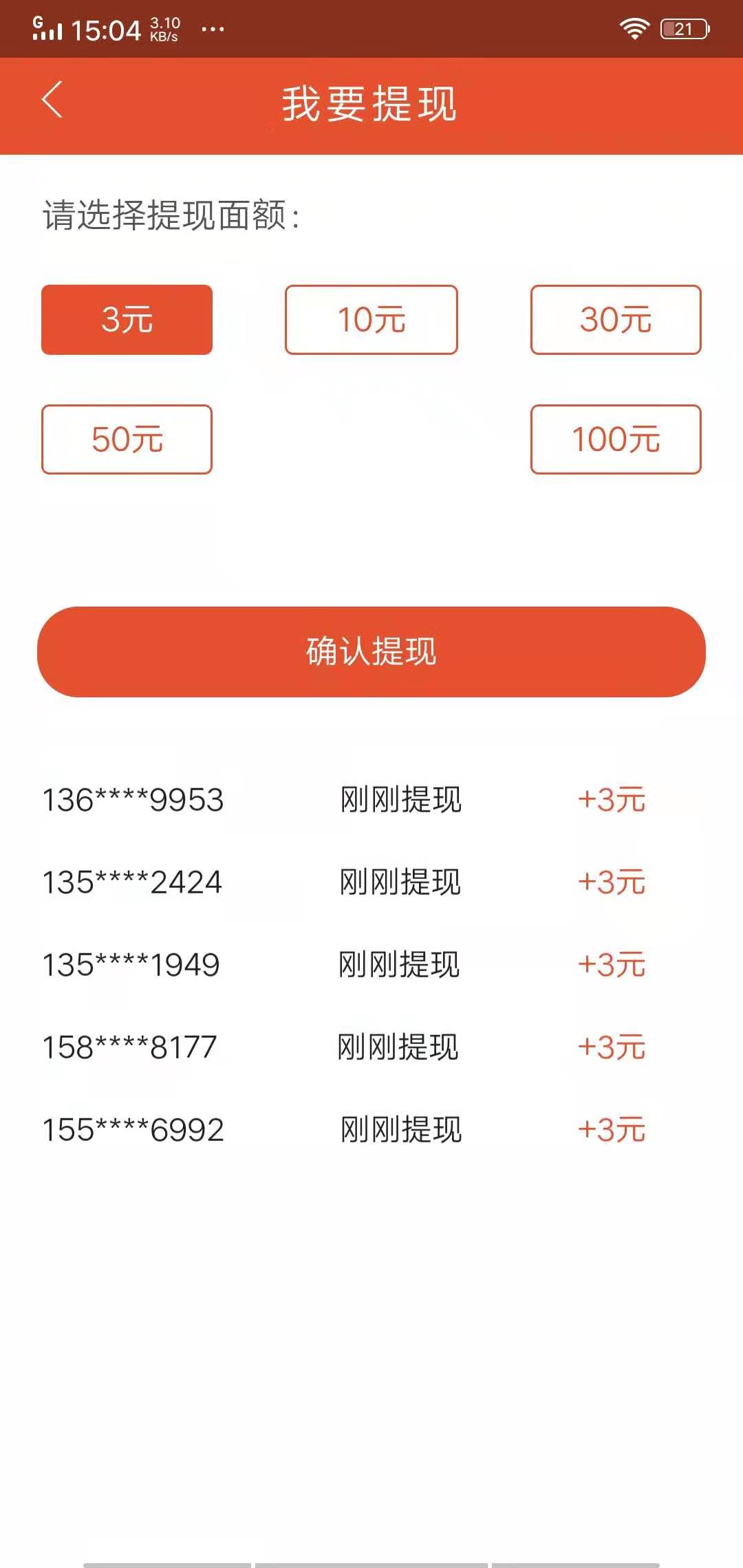
Task: Select the 50元 denomination
Action: click(x=127, y=439)
